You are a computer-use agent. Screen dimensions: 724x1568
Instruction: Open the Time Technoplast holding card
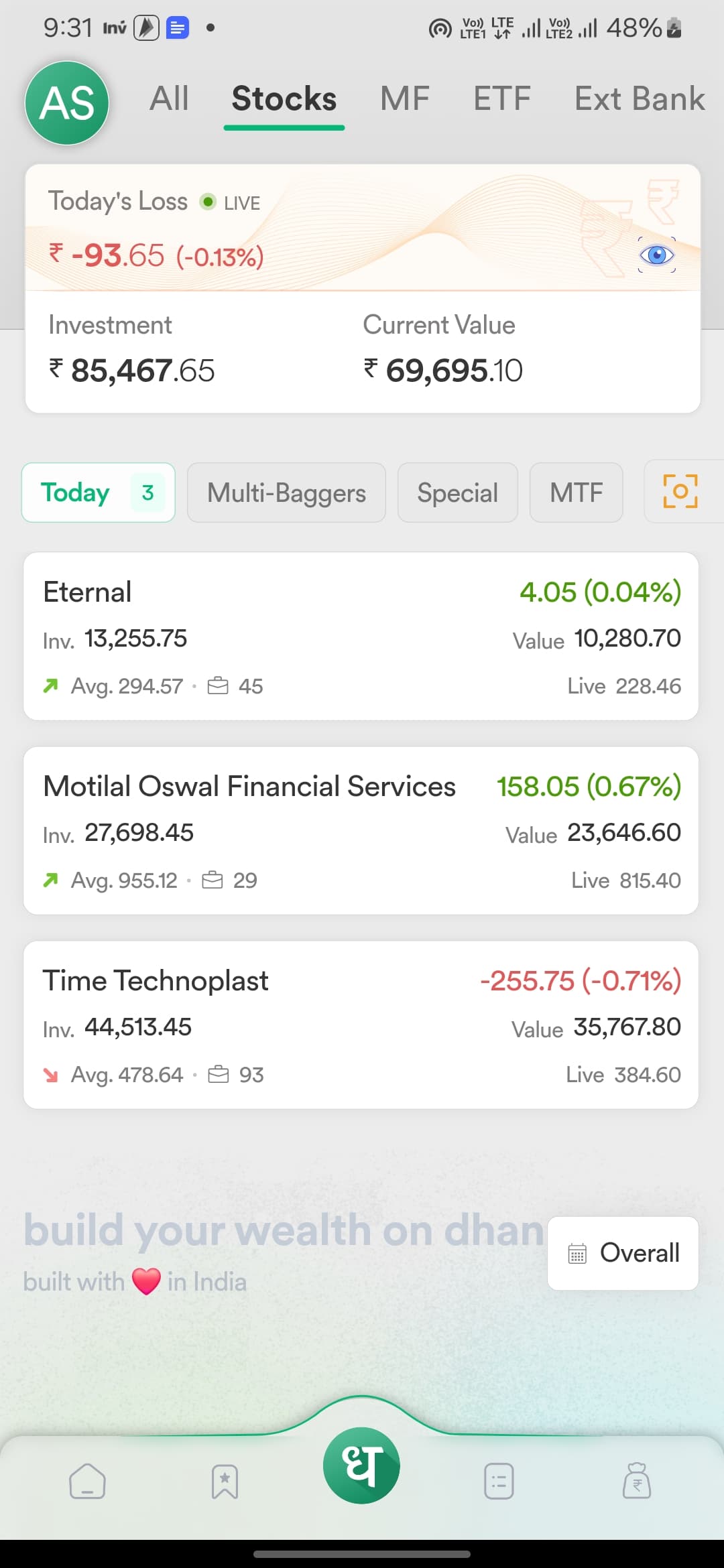tap(361, 1025)
